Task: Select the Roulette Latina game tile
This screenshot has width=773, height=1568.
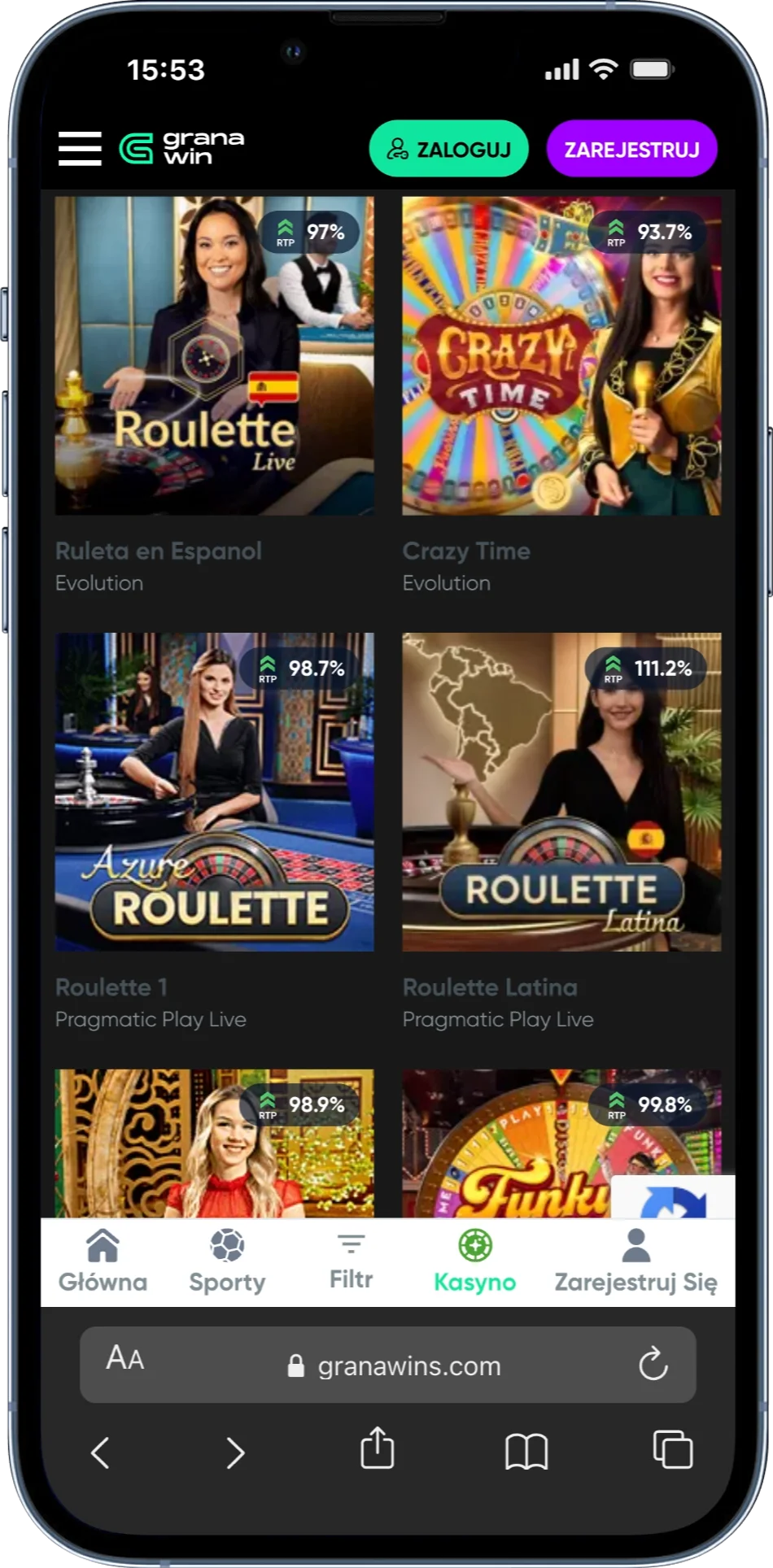Action: point(561,791)
